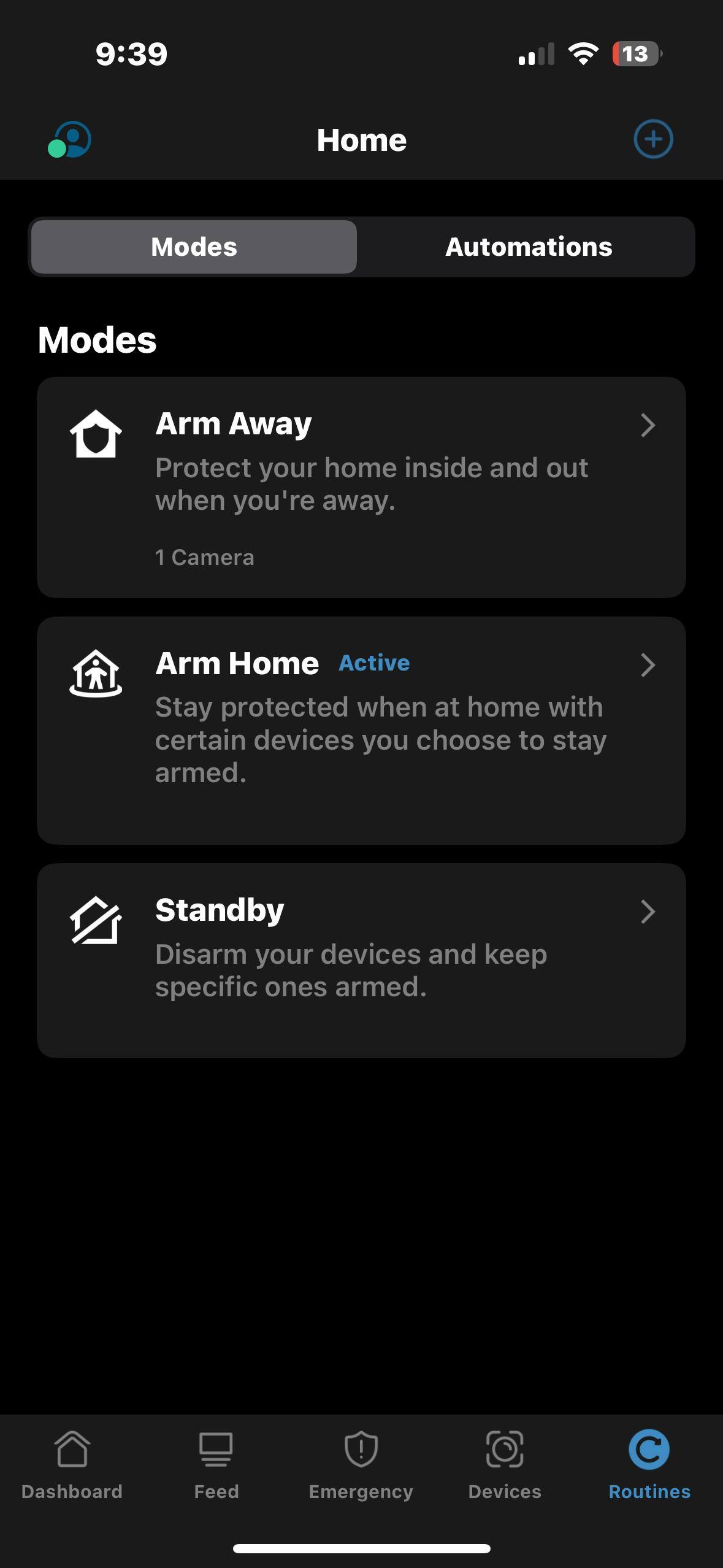Tap the plus add icon
The width and height of the screenshot is (723, 1568).
pos(652,139)
